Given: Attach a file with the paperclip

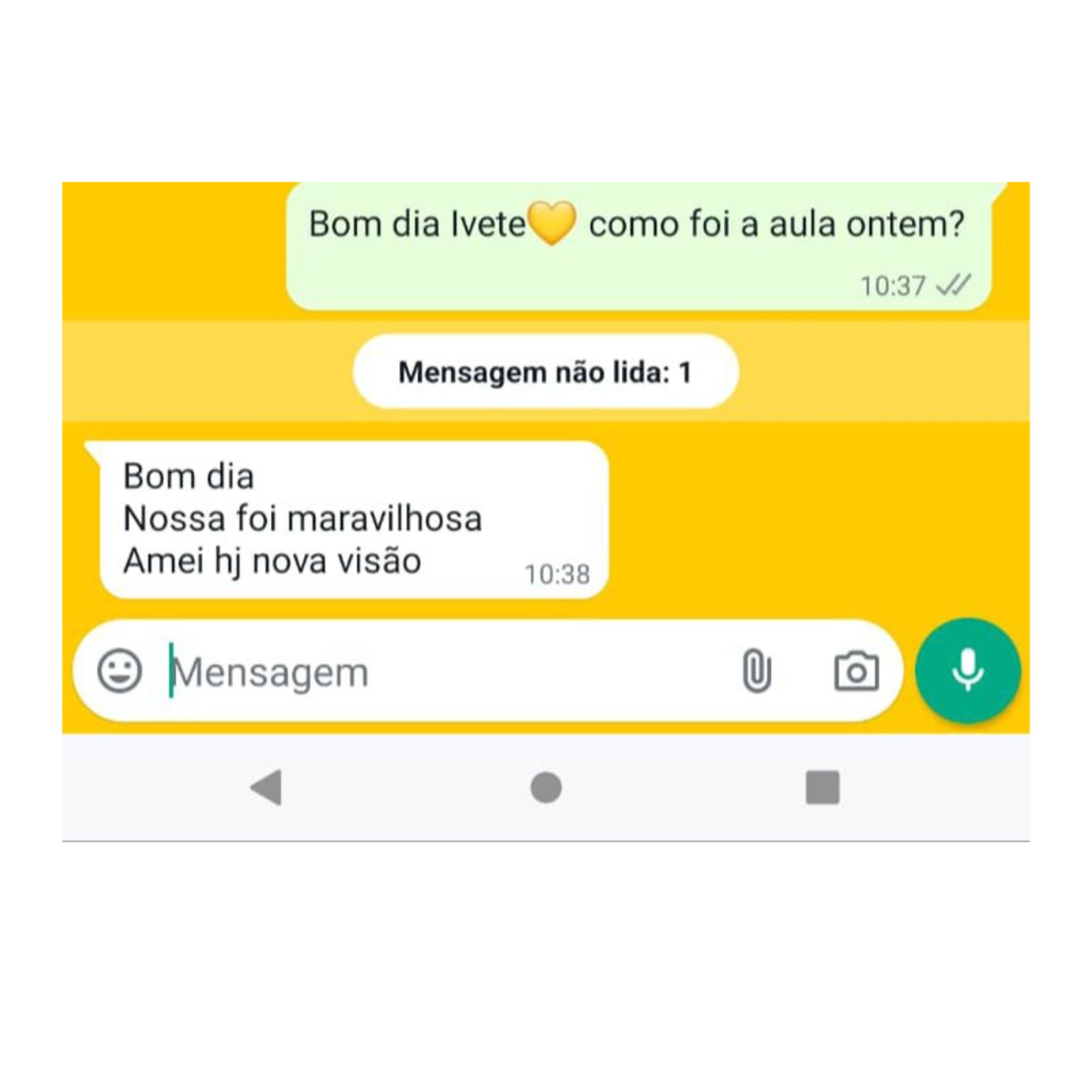Looking at the screenshot, I should click(756, 671).
